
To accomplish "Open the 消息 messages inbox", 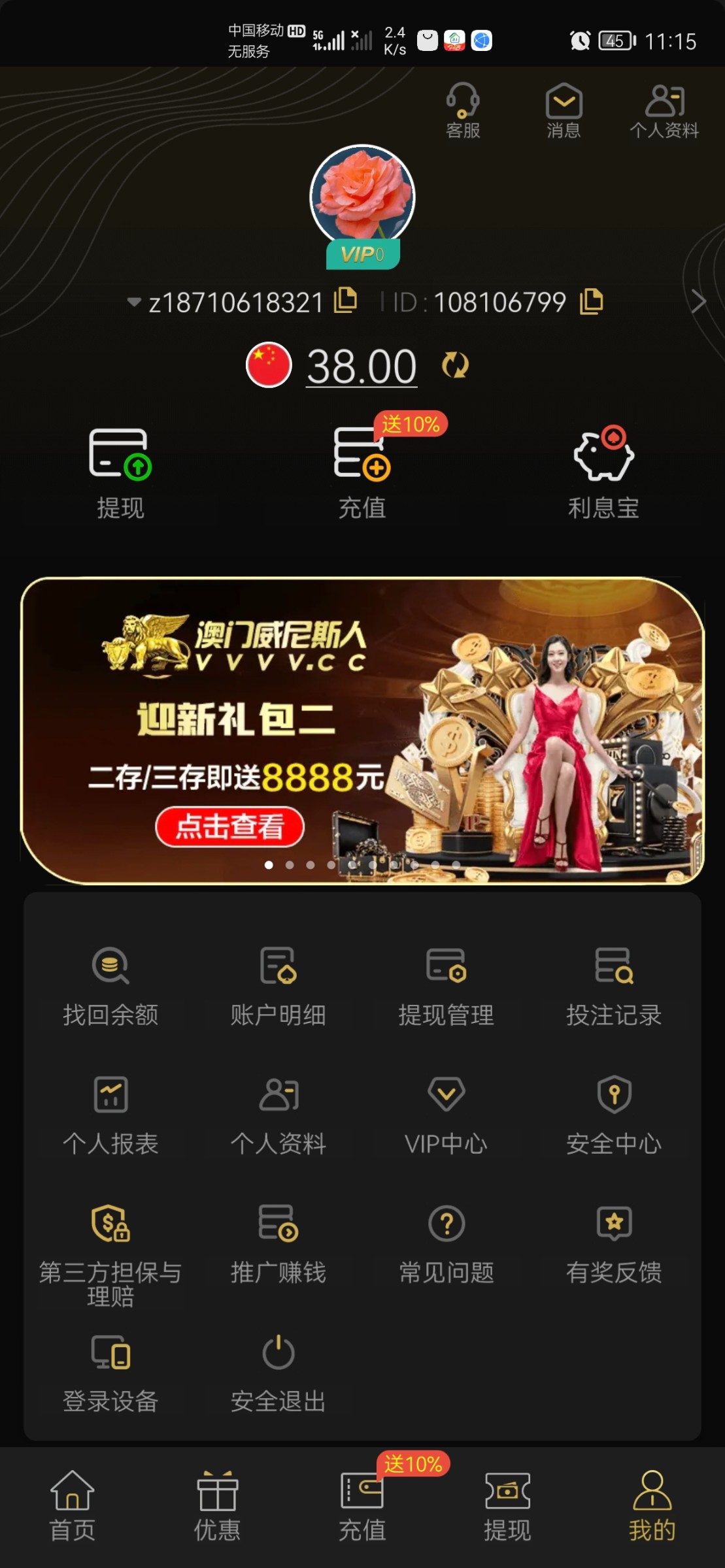I will pos(564,111).
